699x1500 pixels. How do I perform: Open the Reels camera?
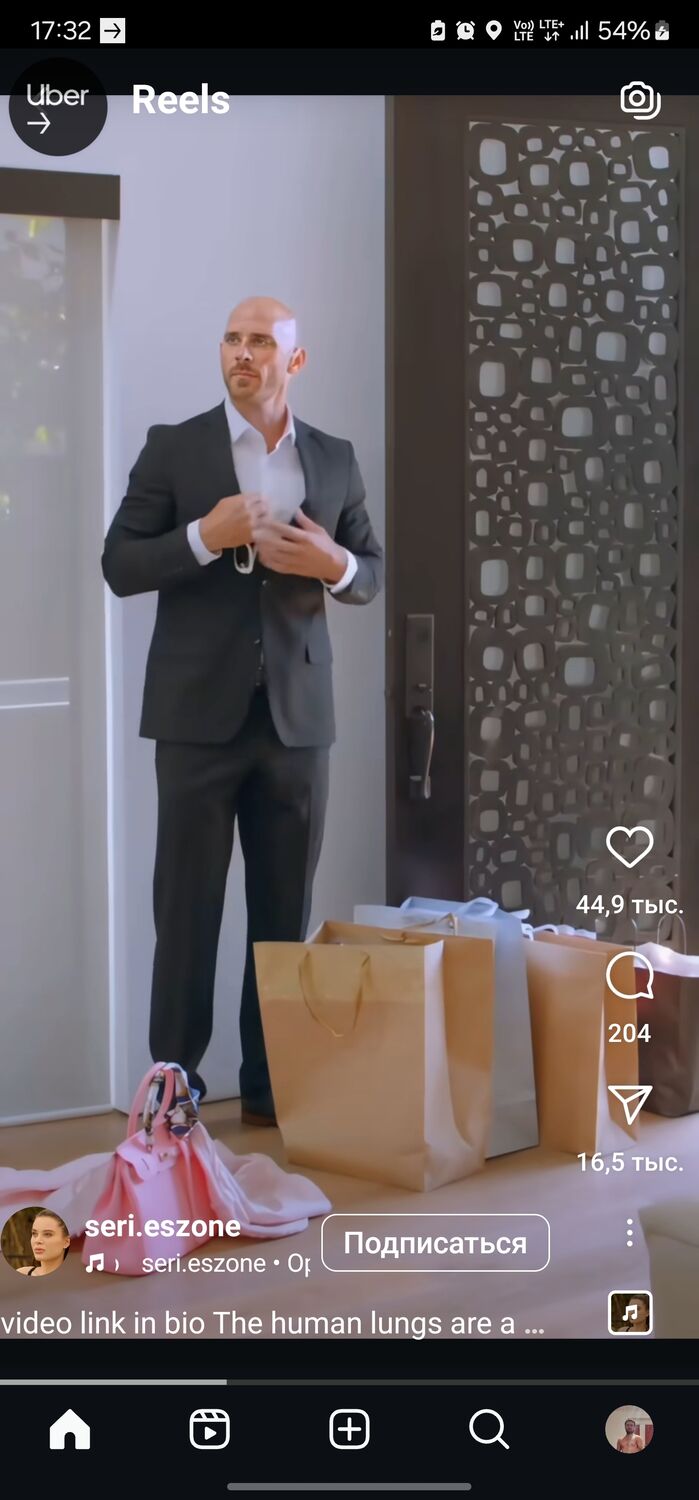(640, 100)
